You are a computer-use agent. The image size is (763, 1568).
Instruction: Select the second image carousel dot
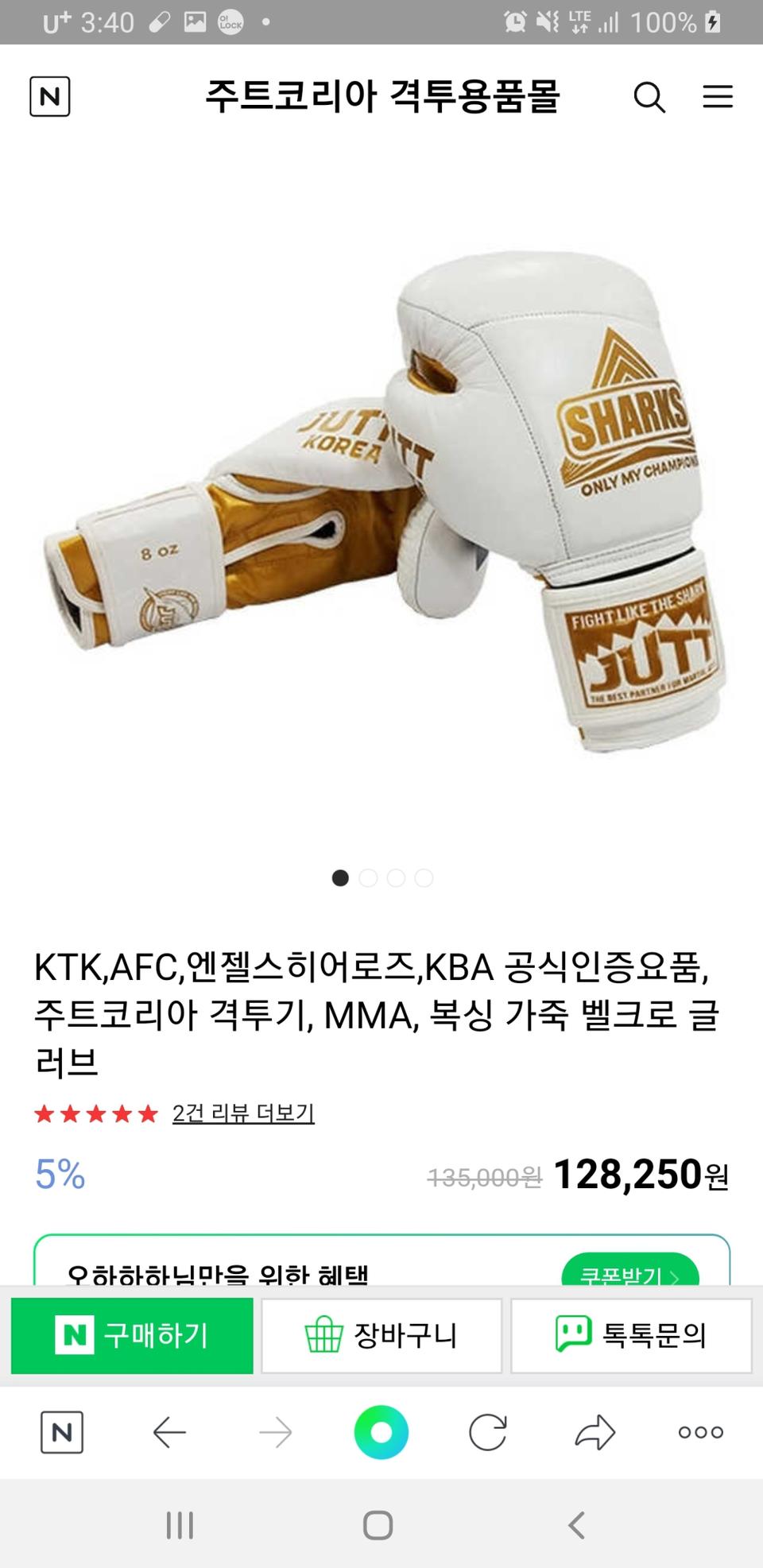click(x=368, y=879)
